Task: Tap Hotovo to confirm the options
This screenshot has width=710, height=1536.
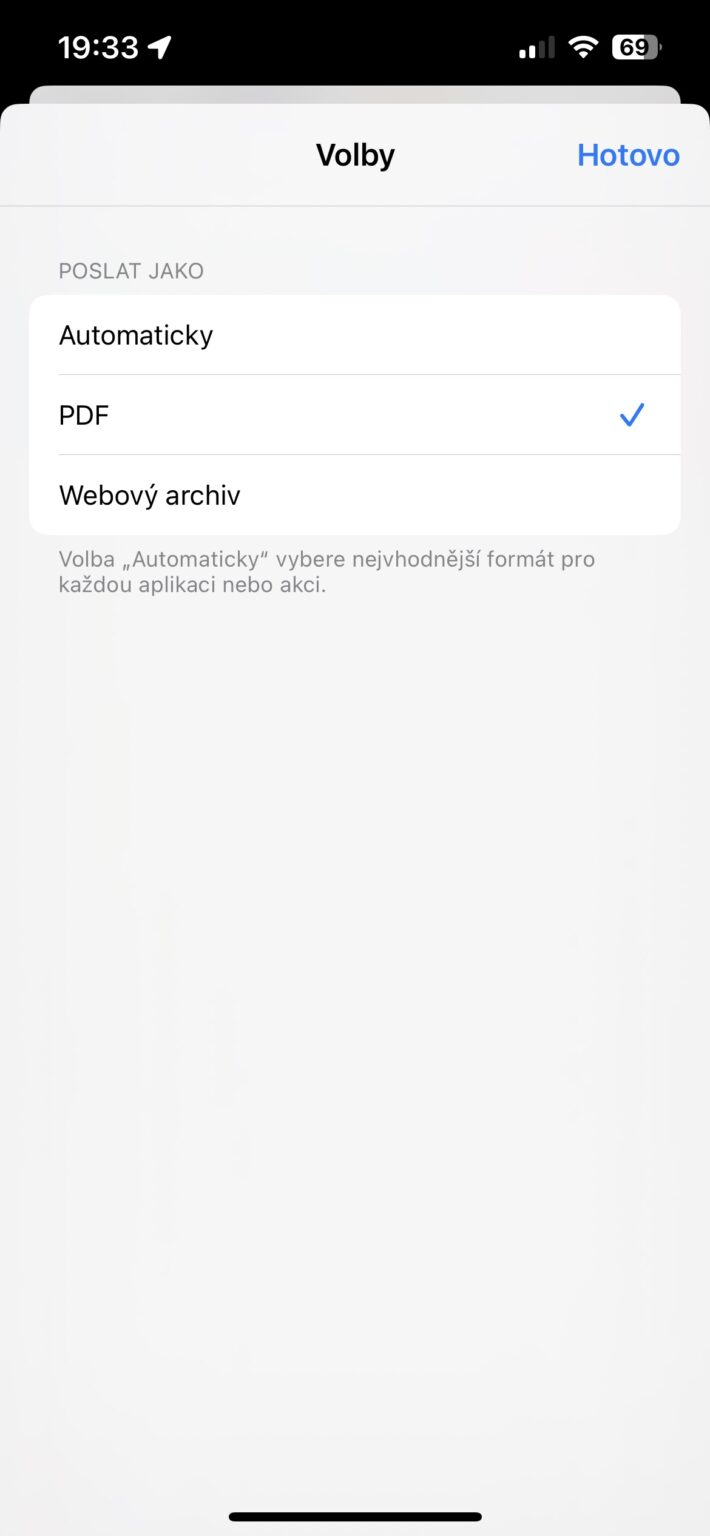Action: click(628, 155)
